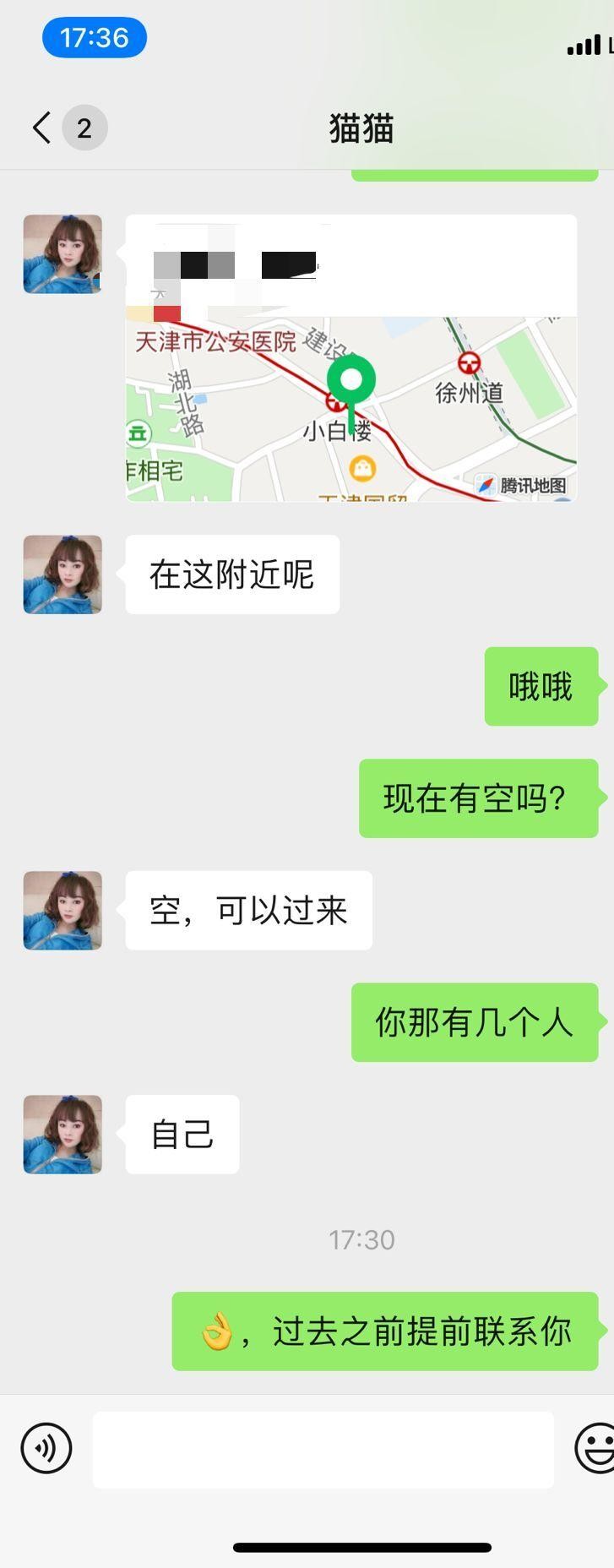Go back to the chat list
The width and height of the screenshot is (614, 1568).
42,128
